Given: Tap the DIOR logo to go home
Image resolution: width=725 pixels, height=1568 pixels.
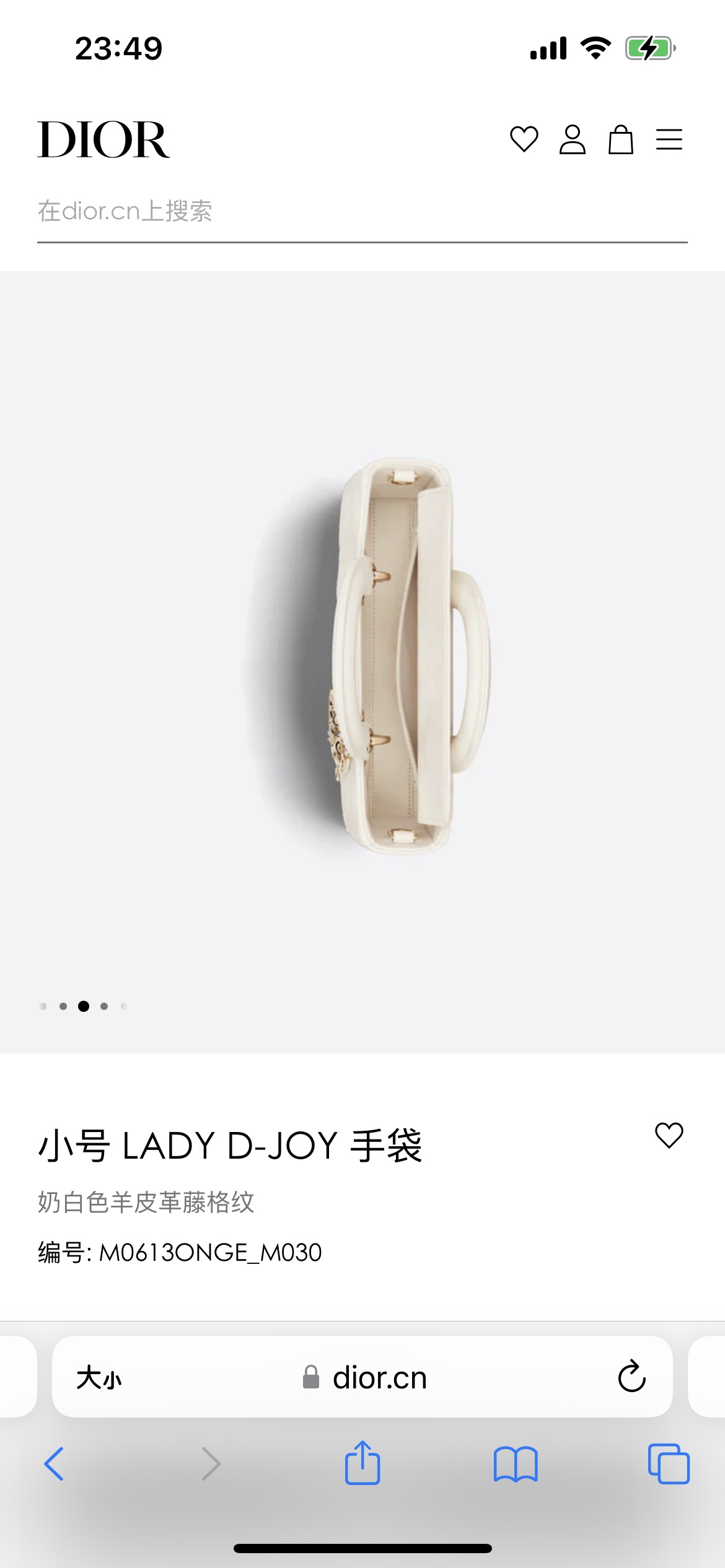Looking at the screenshot, I should pos(103,139).
